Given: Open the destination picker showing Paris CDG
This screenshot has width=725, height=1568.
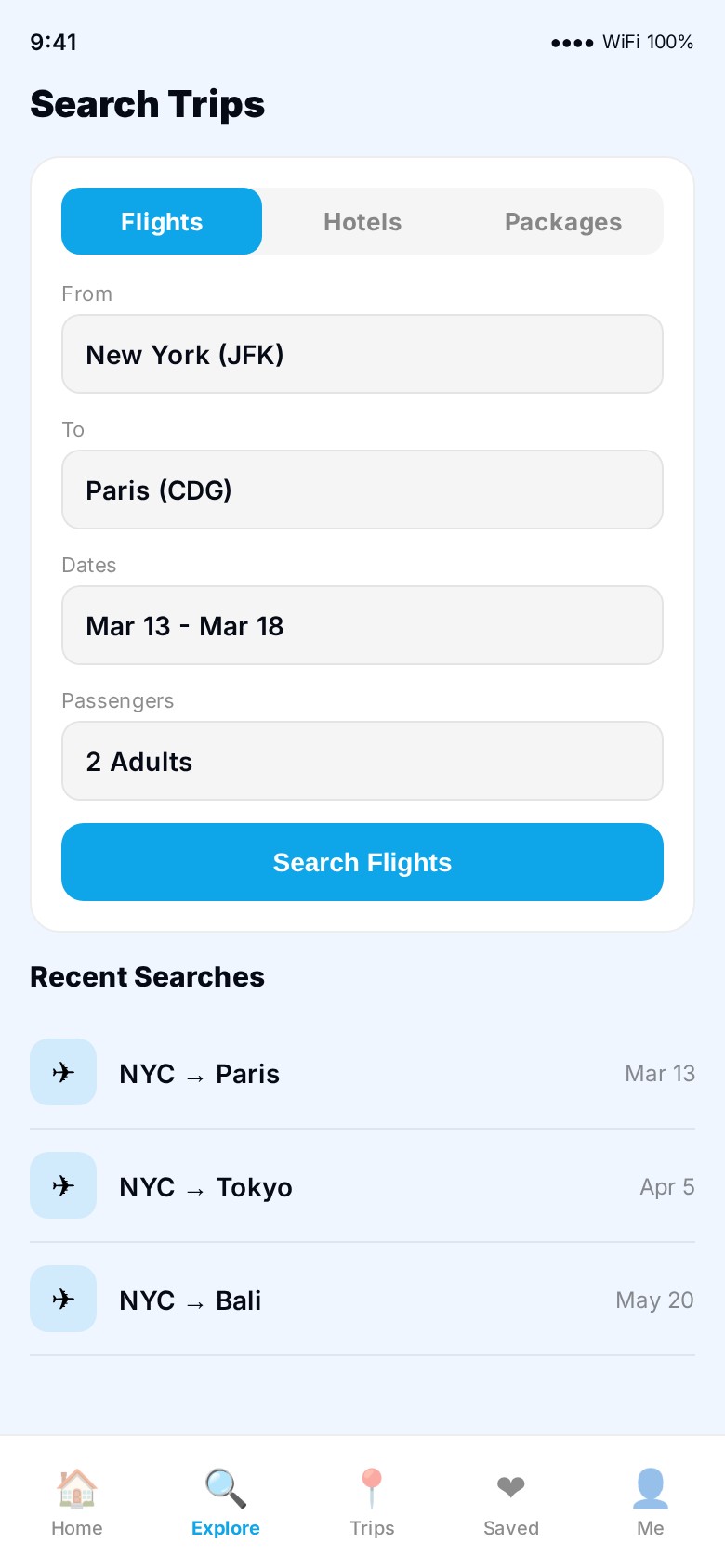Looking at the screenshot, I should 362,490.
